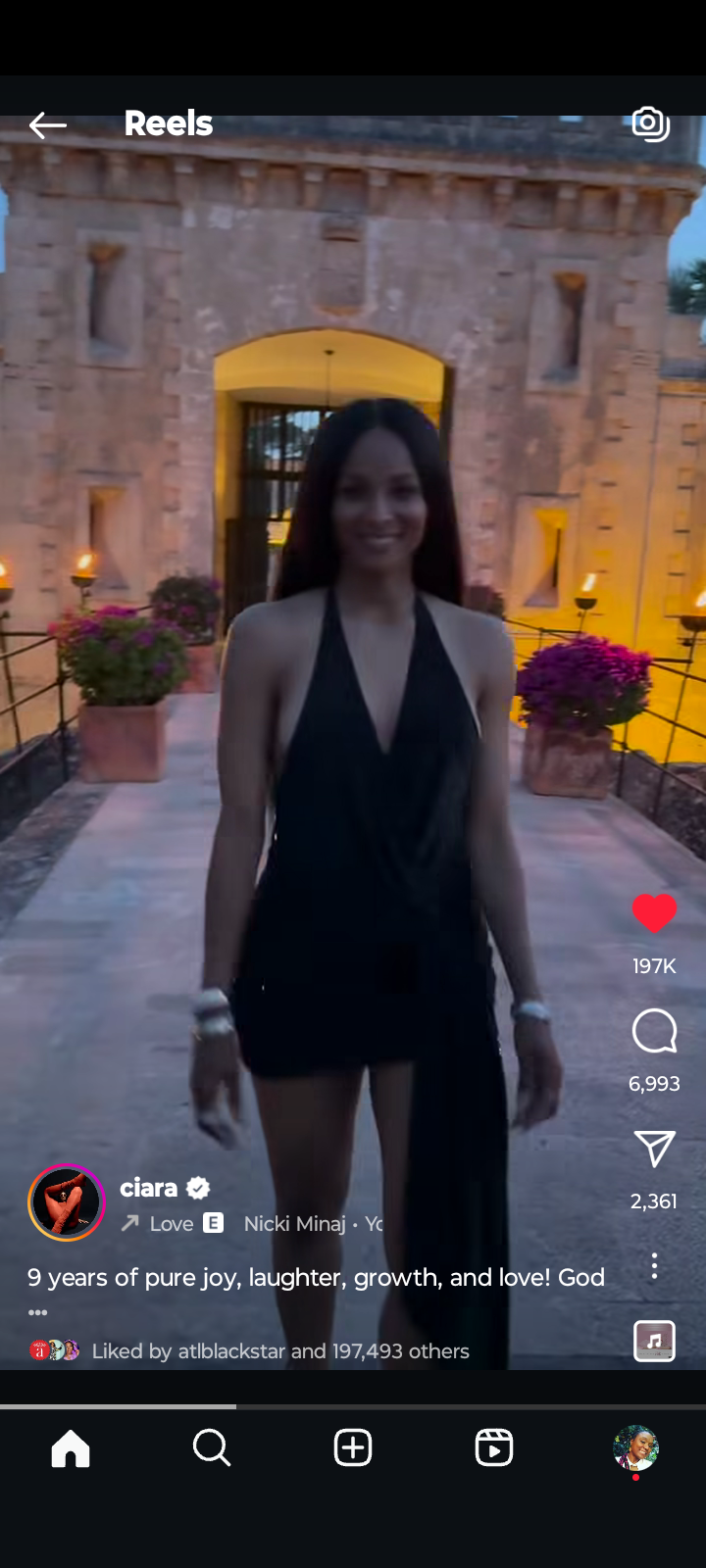Open the three-dot more options menu
Screen dimensions: 706x1568
(654, 1266)
